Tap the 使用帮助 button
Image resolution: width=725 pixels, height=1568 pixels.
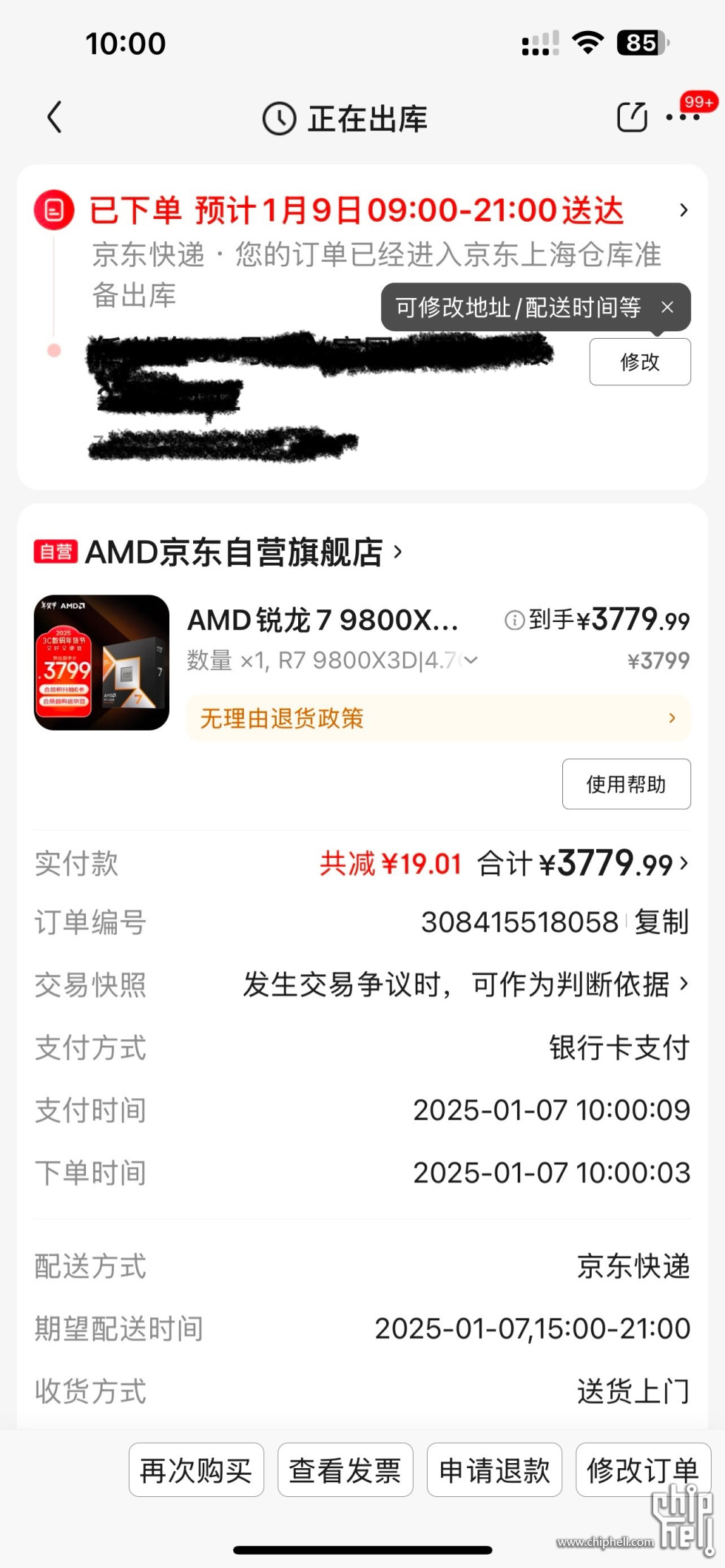(x=626, y=784)
